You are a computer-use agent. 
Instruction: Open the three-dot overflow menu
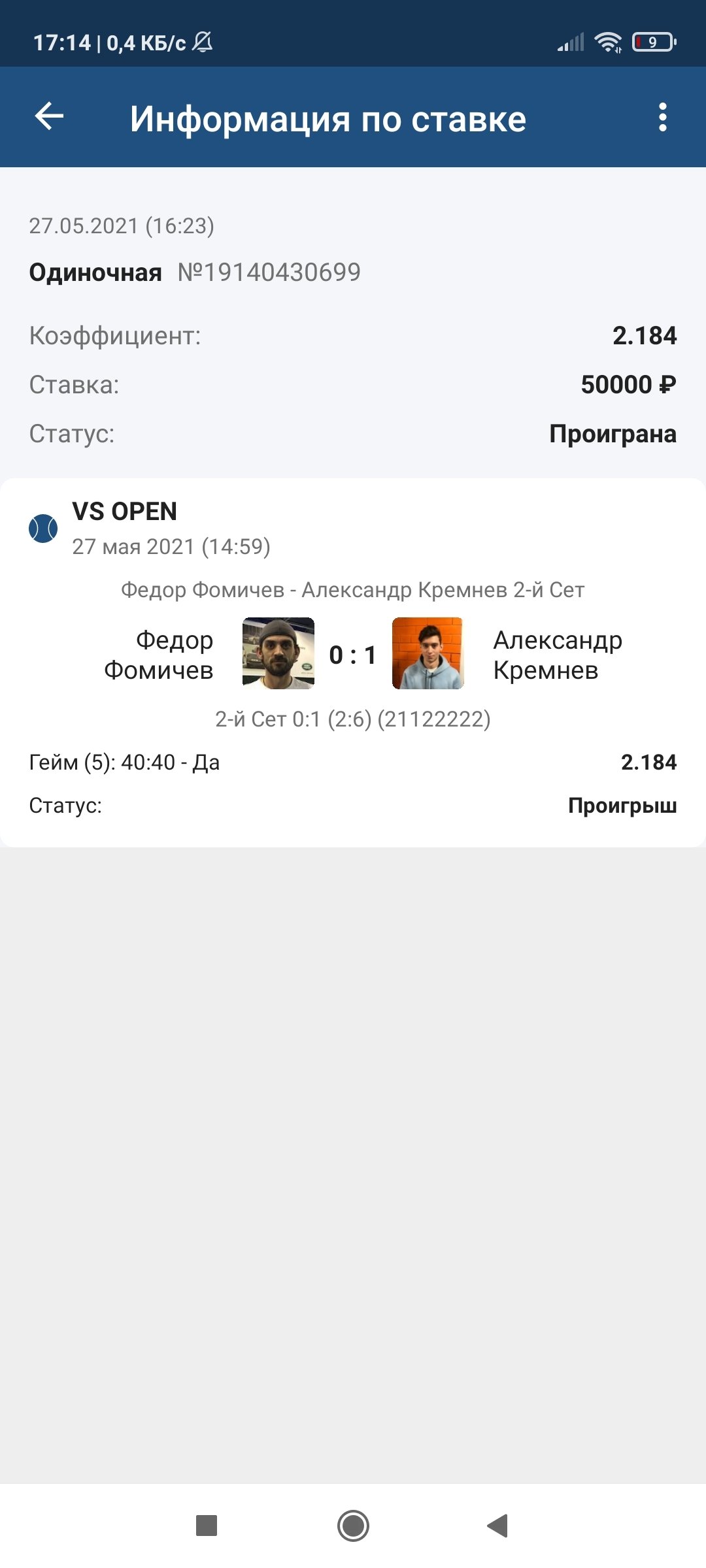coord(662,118)
